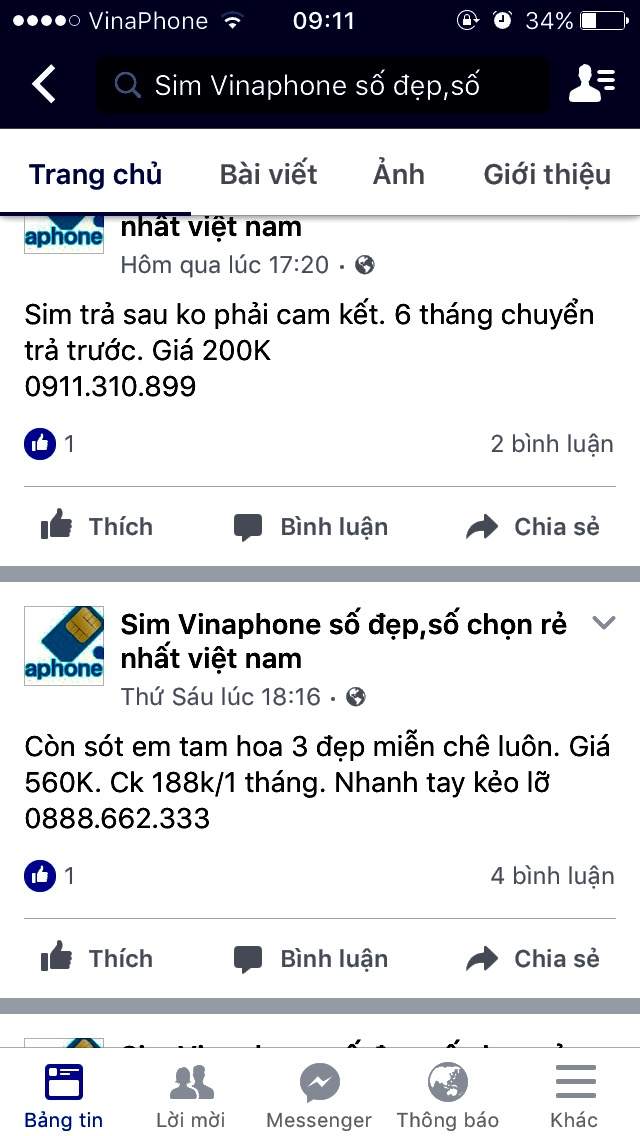The image size is (640, 1136).
Task: Open the Bảng tin feed tab
Action: 64,1095
